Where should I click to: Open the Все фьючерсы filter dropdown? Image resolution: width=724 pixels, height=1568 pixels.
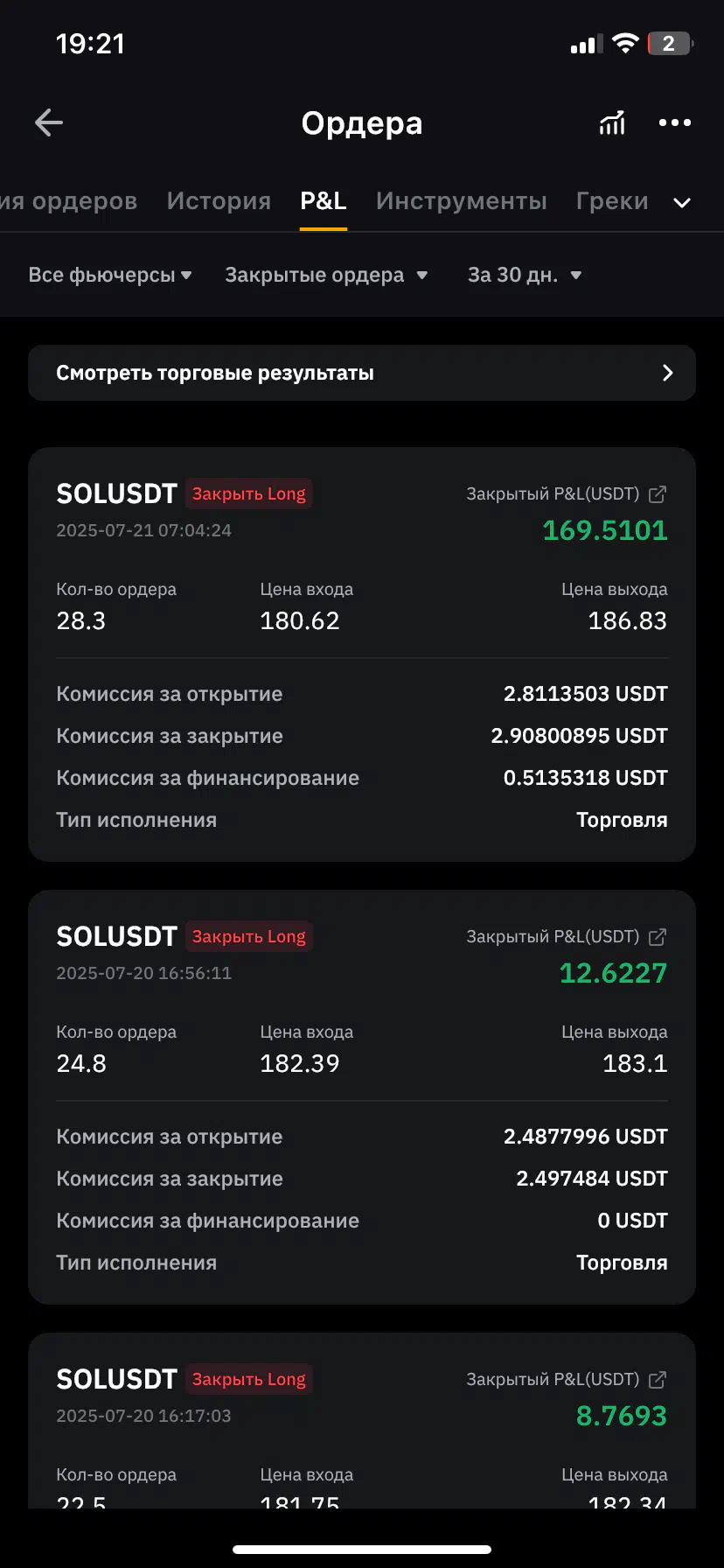pyautogui.click(x=110, y=275)
